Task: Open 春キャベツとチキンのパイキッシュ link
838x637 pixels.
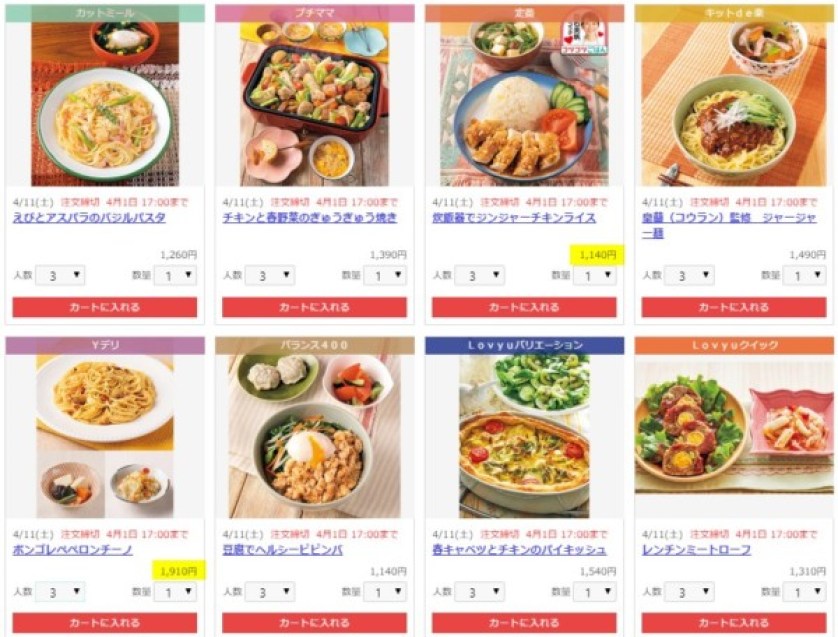Action: pos(519,550)
